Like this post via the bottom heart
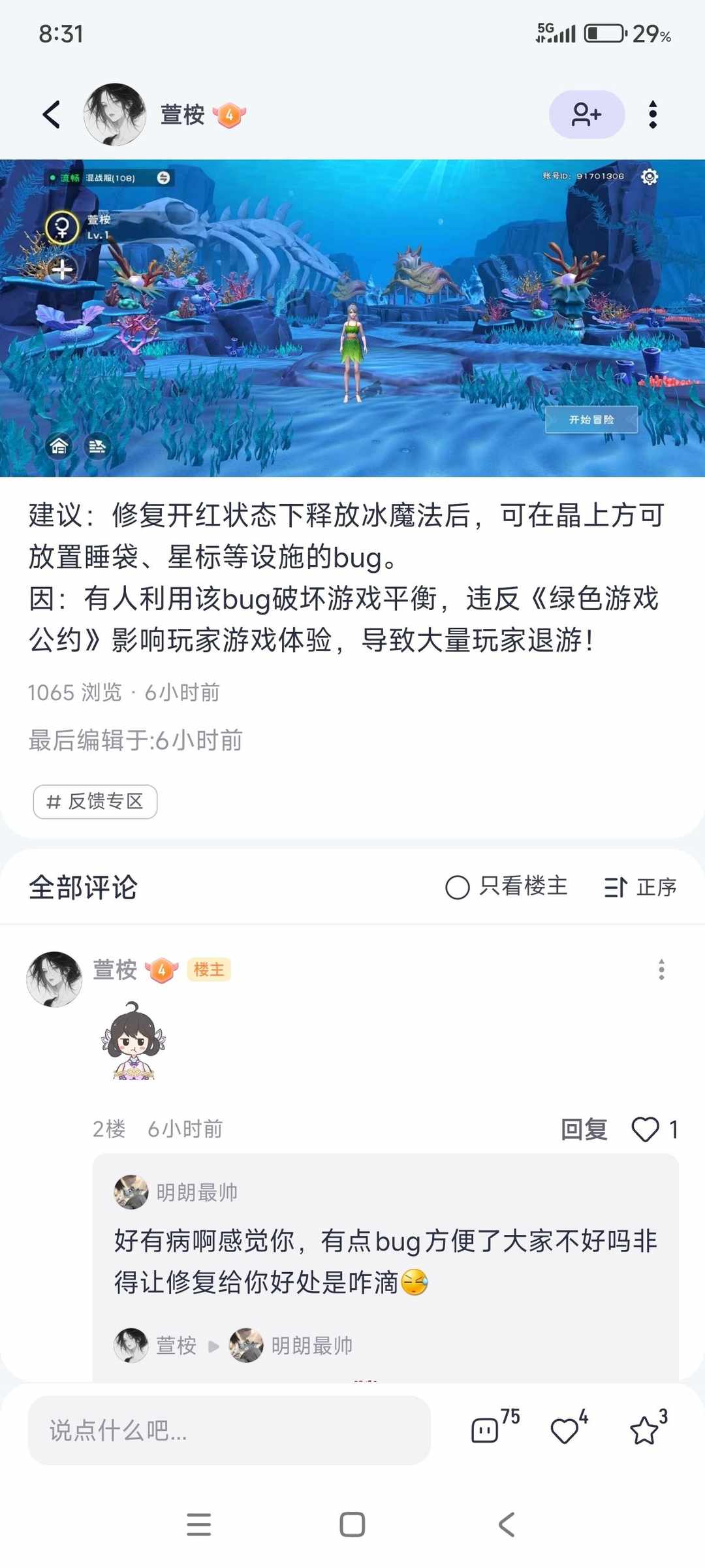This screenshot has width=705, height=1568. coord(565,1430)
